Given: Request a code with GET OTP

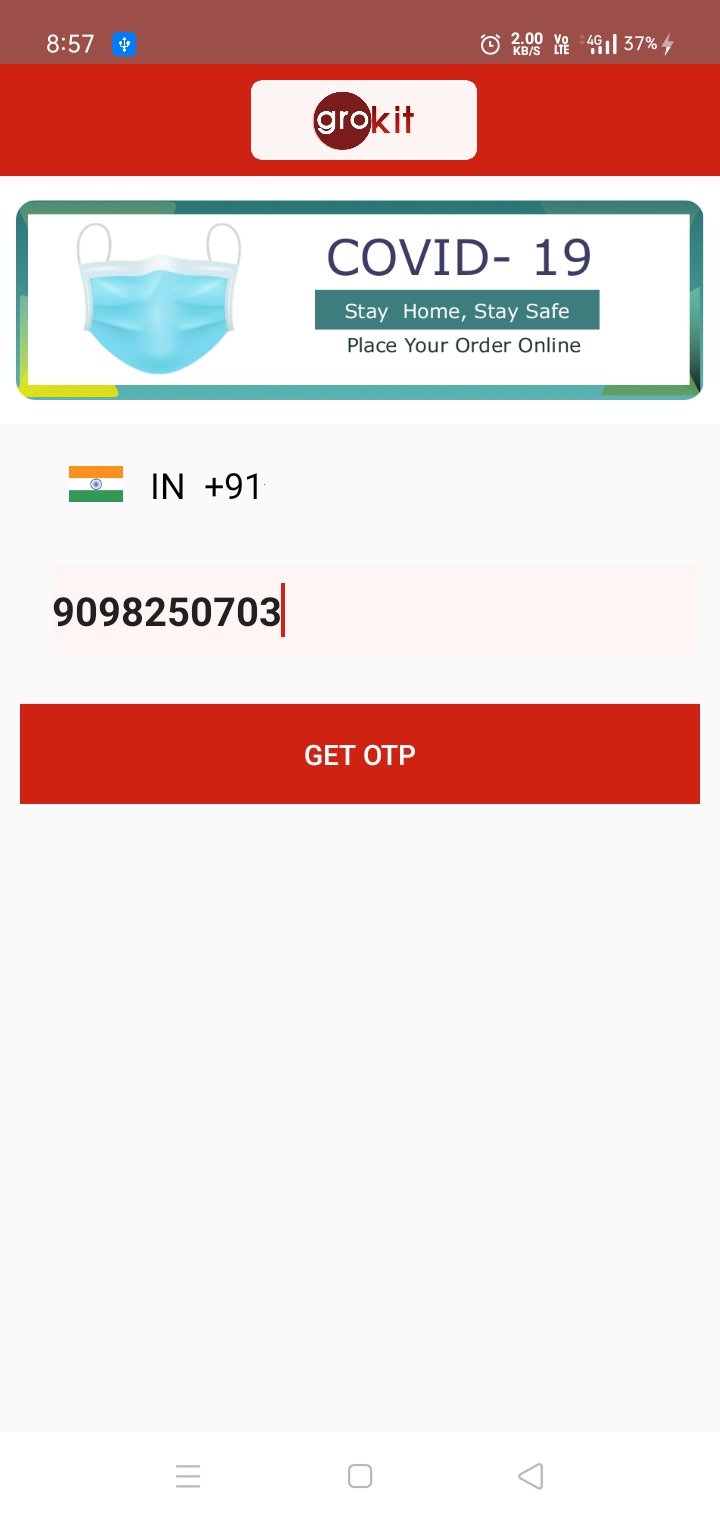Looking at the screenshot, I should (x=360, y=754).
